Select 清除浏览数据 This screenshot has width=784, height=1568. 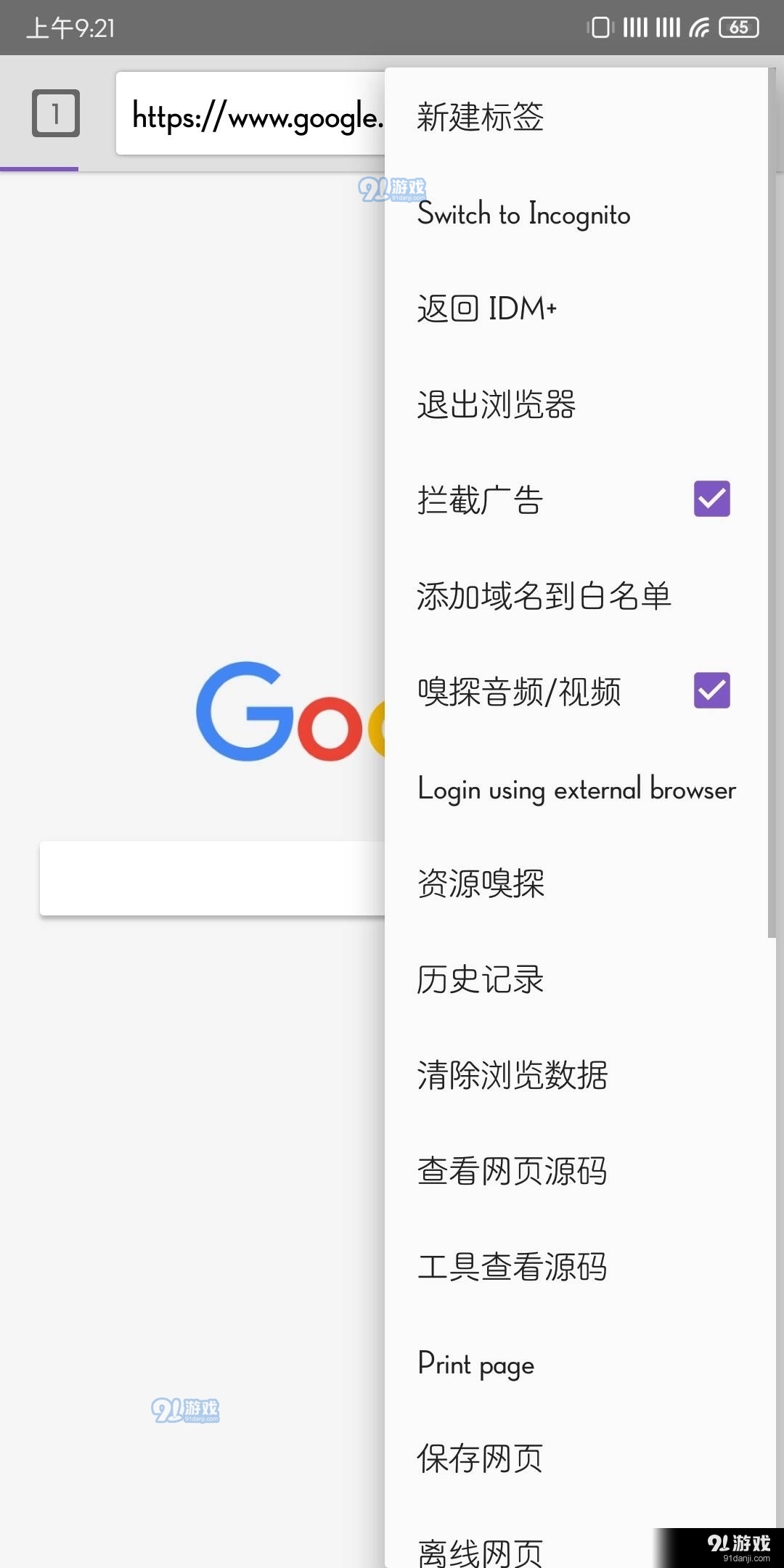pos(576,1075)
